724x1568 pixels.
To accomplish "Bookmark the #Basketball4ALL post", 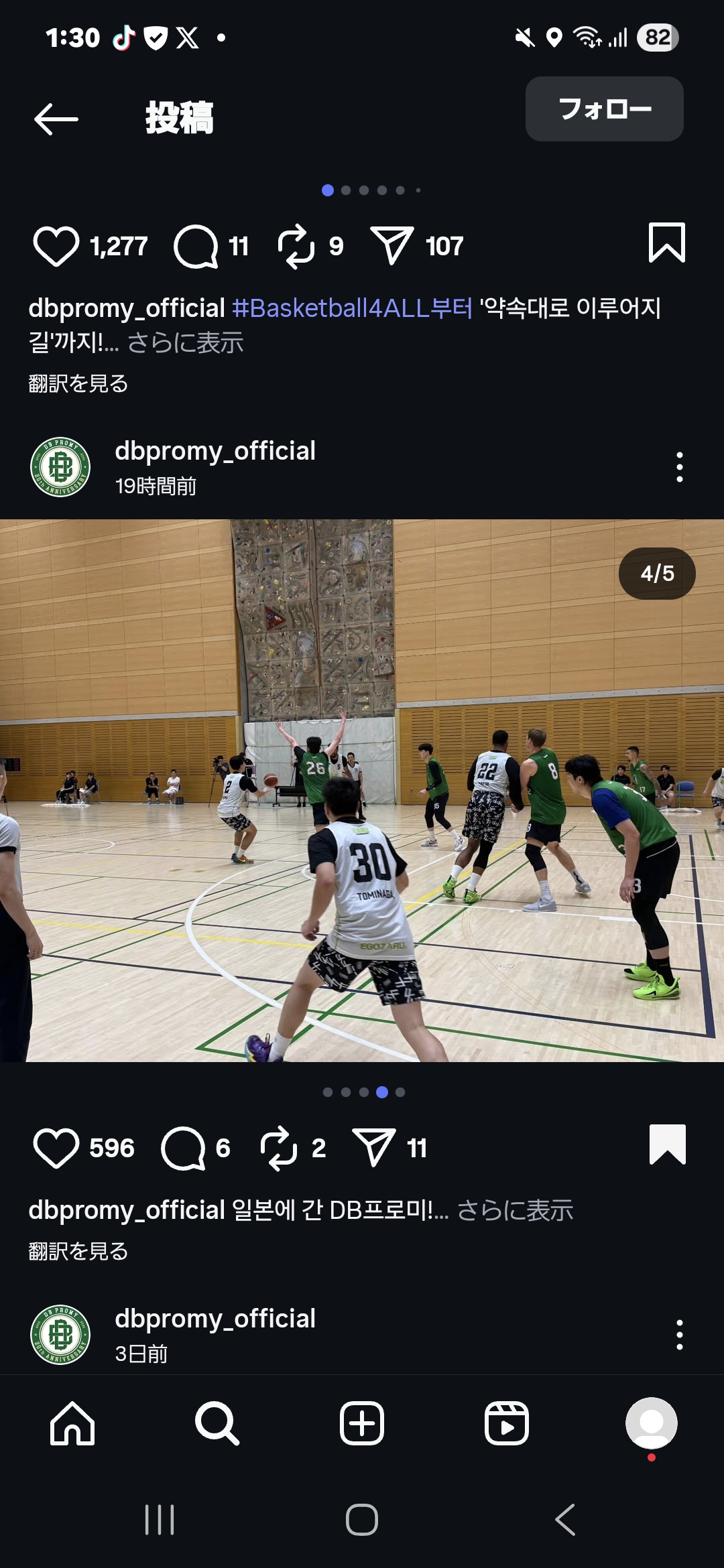I will [666, 243].
